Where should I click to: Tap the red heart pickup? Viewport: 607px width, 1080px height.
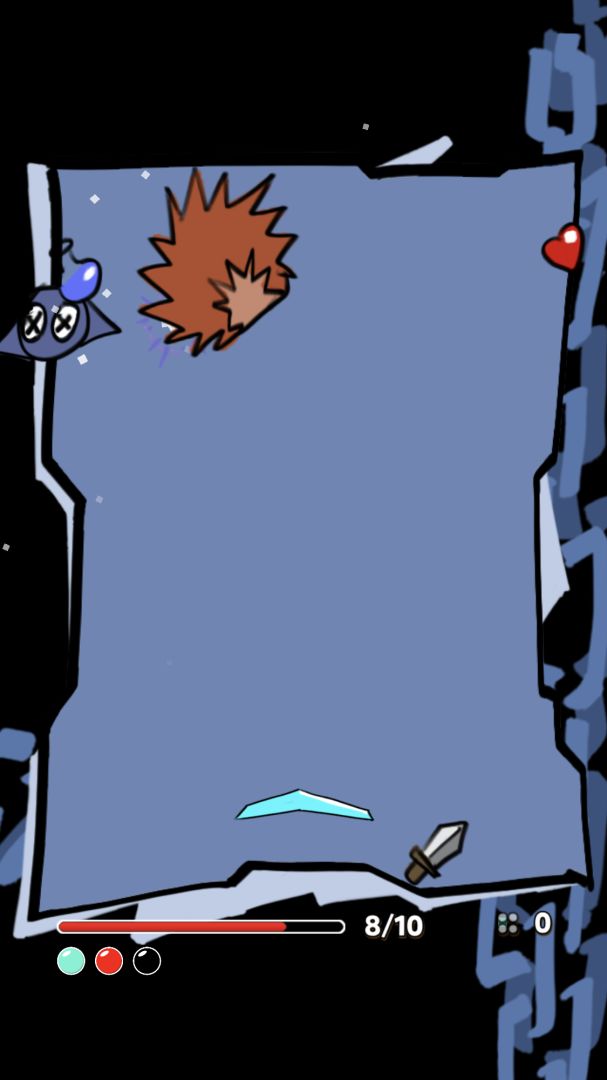click(564, 247)
